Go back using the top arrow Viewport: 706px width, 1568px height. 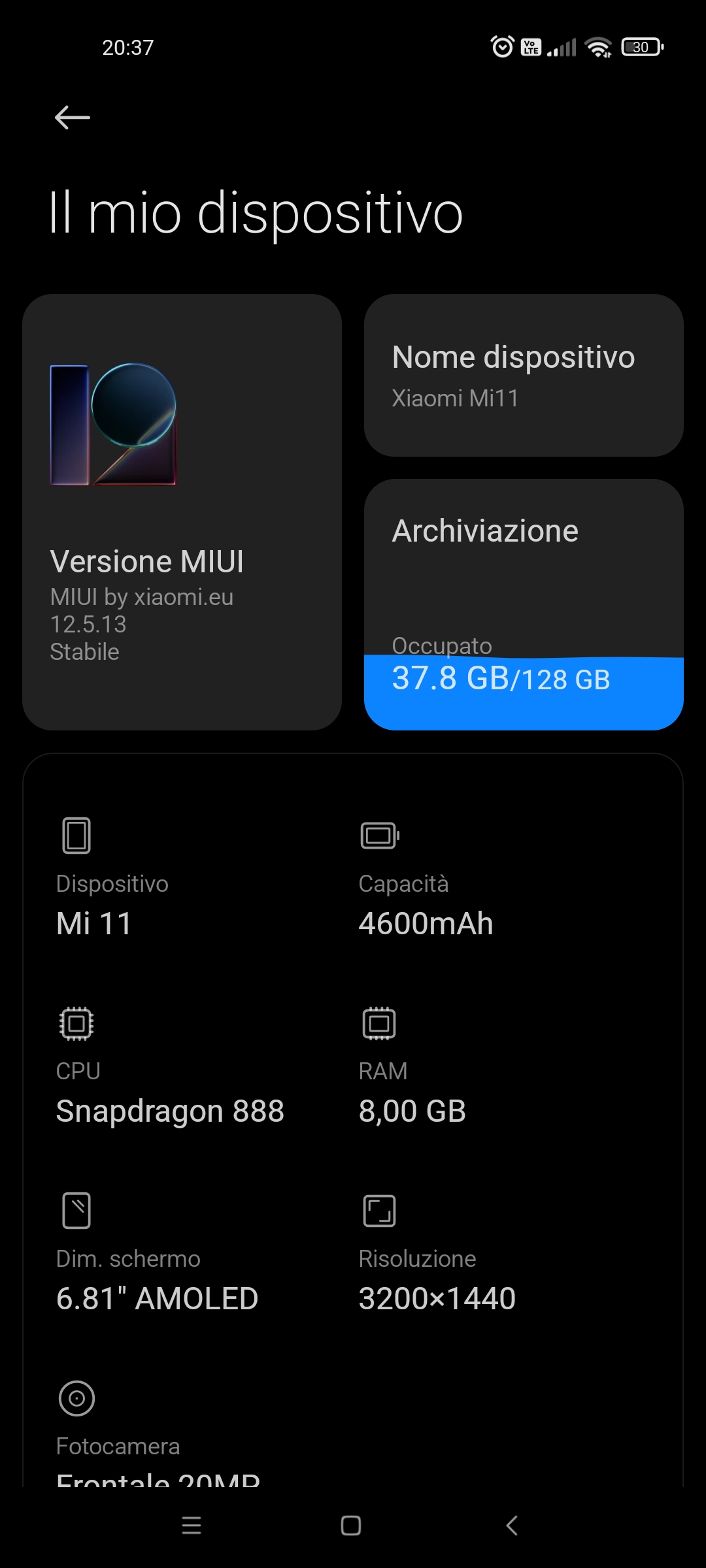click(72, 118)
